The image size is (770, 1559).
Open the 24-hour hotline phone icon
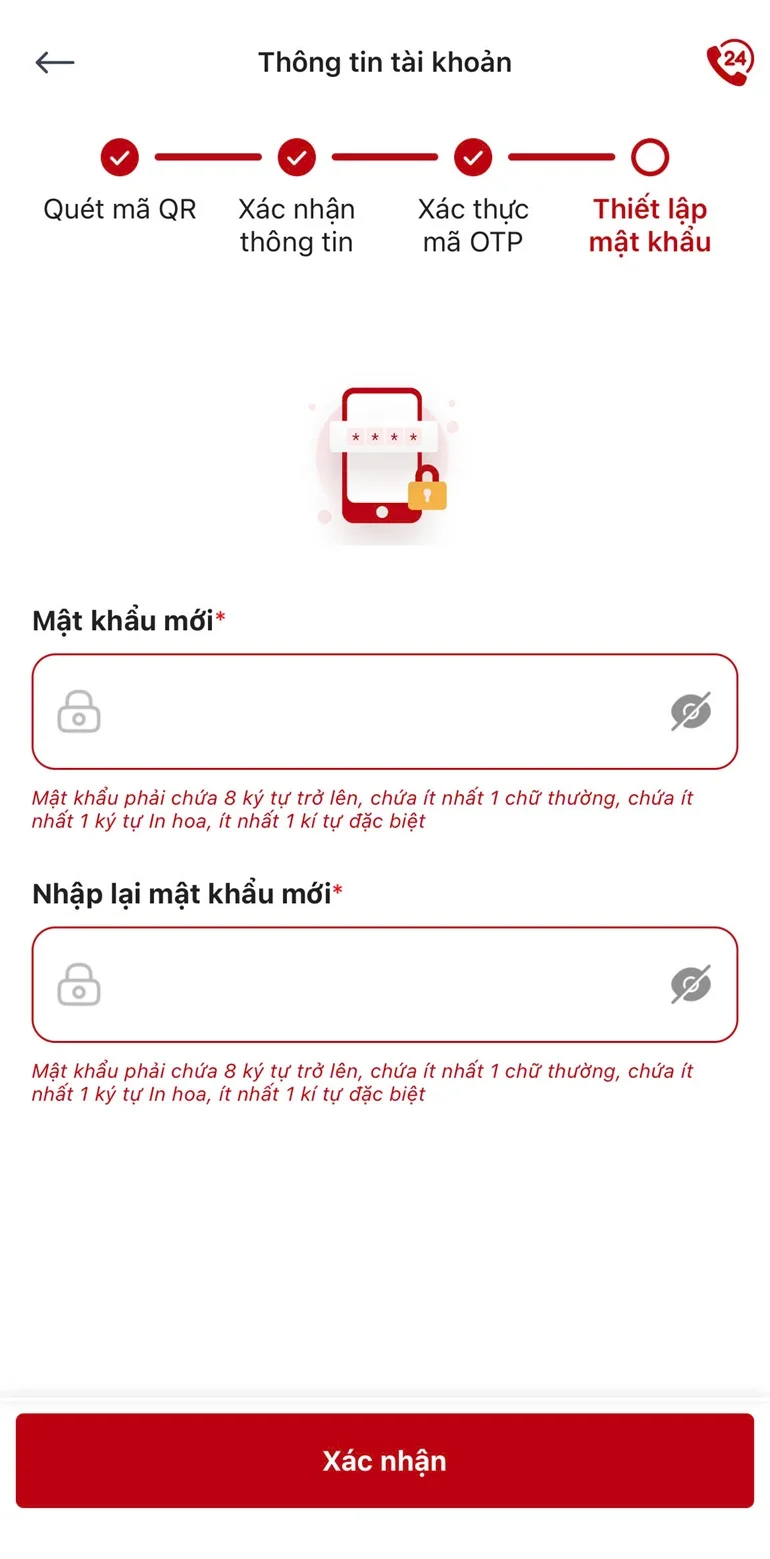coord(729,62)
